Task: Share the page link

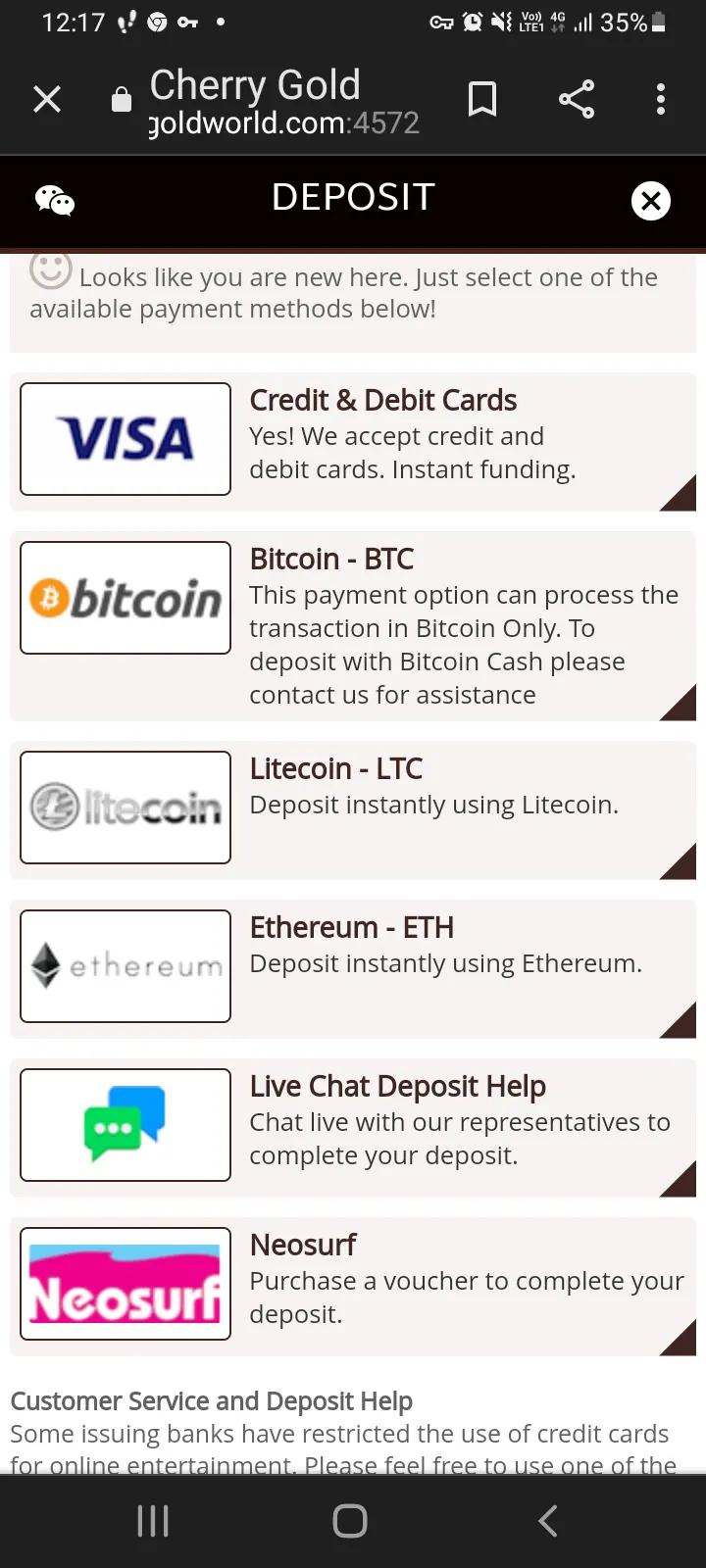Action: [577, 99]
